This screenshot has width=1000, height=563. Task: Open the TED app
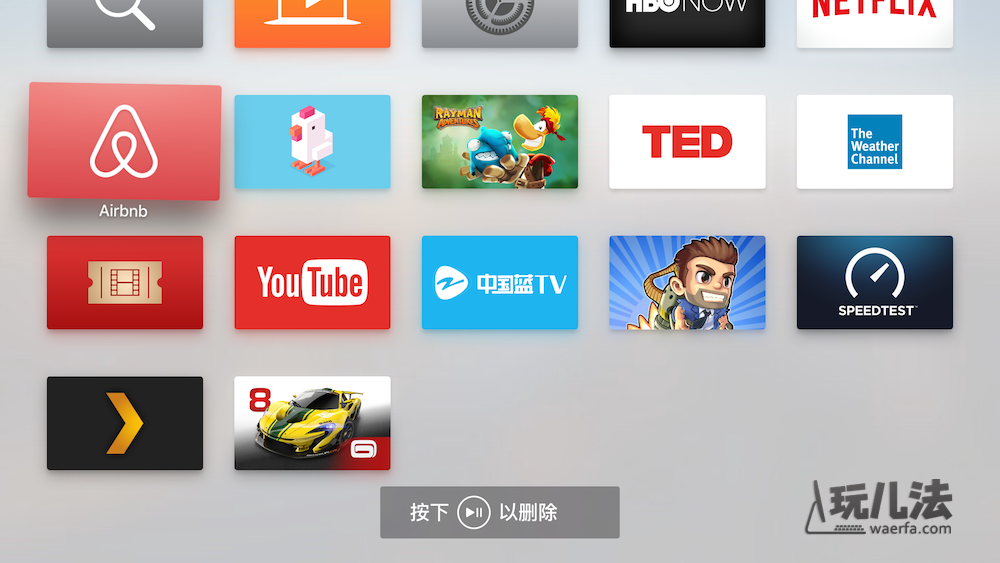pos(687,142)
